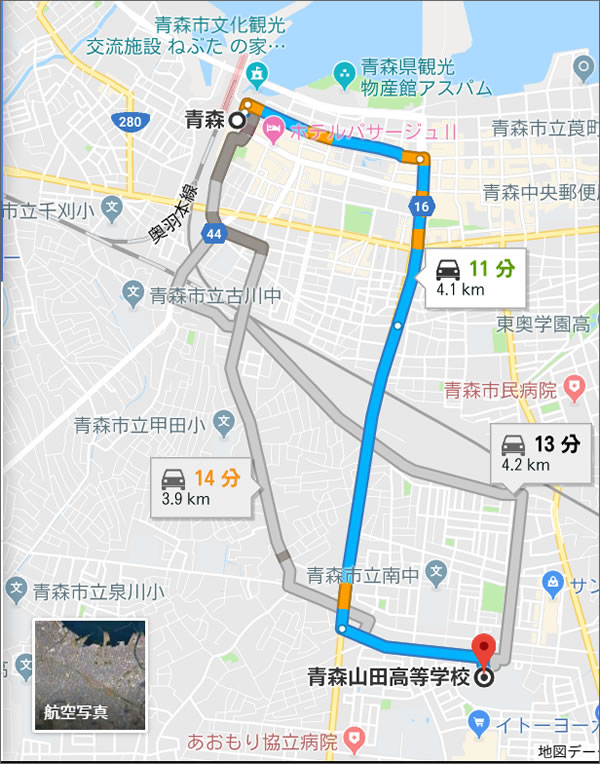This screenshot has height=764, width=600.
Task: Tap the 青森山田高等学校 destination pin
Action: click(484, 650)
